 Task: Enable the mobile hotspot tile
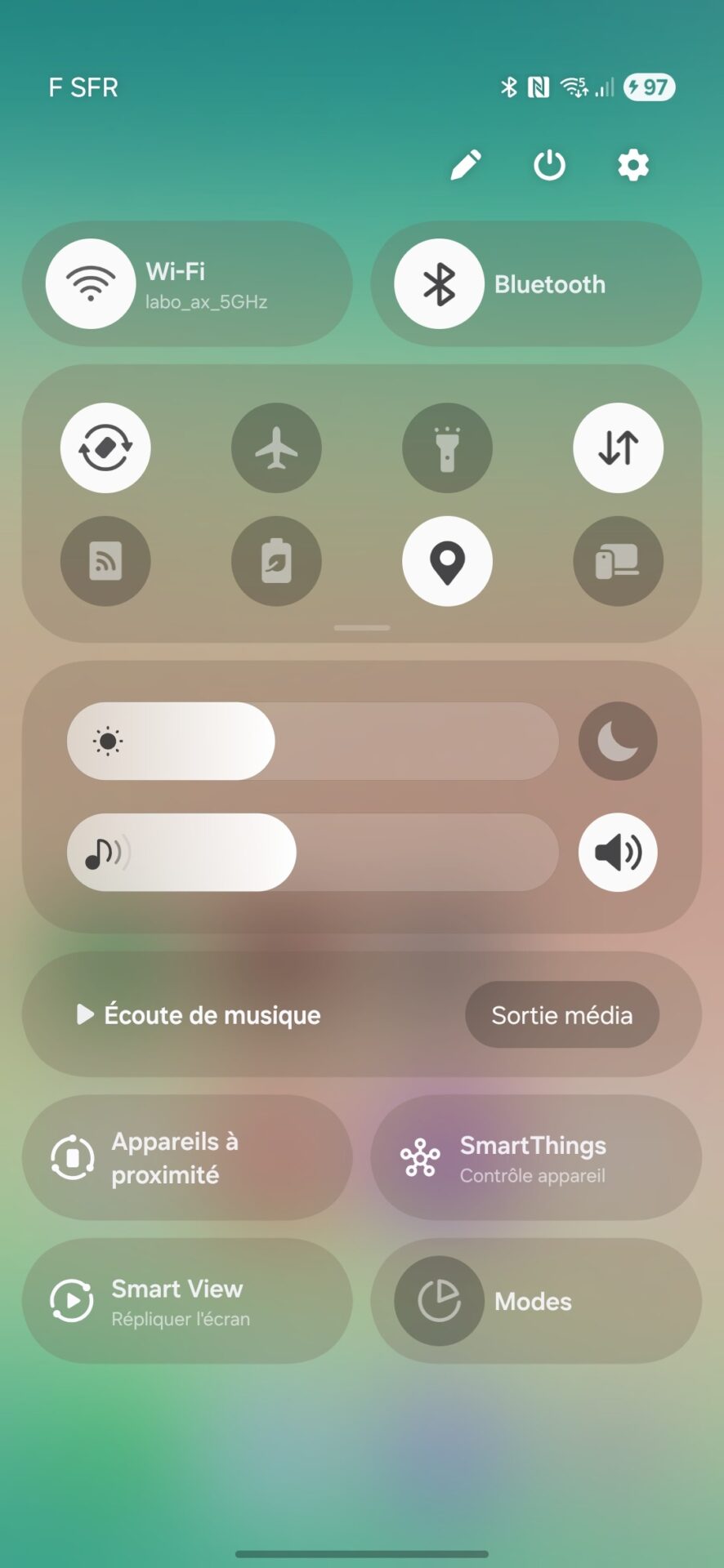105,561
